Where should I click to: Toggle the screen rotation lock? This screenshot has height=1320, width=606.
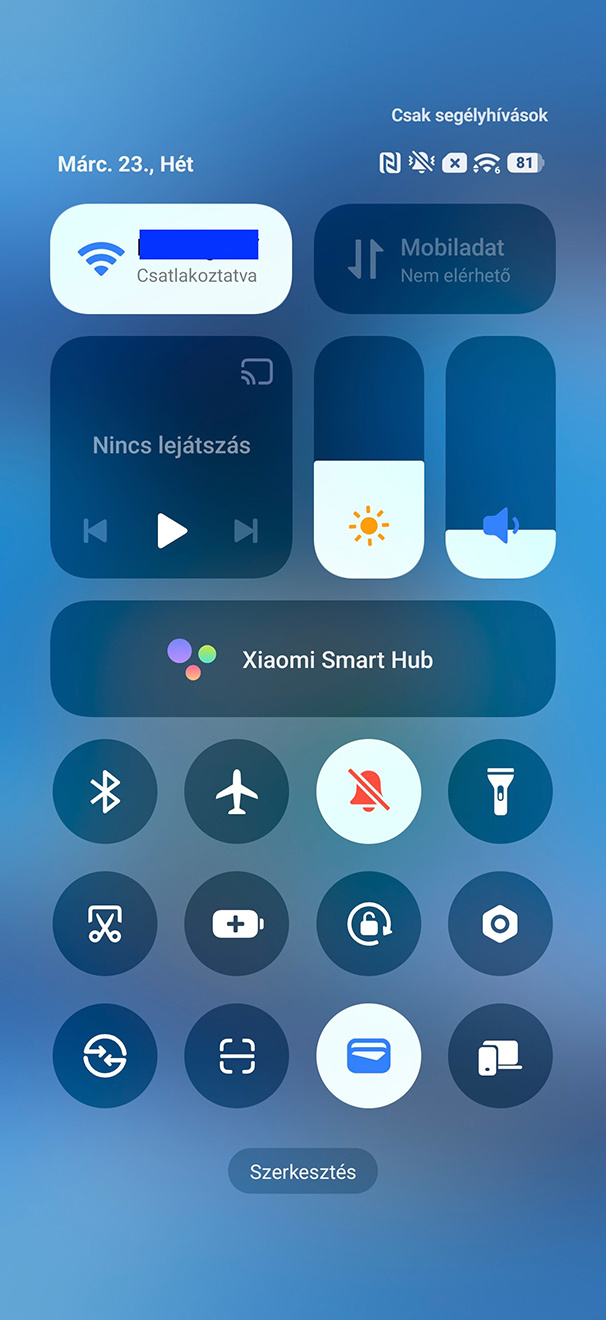369,924
